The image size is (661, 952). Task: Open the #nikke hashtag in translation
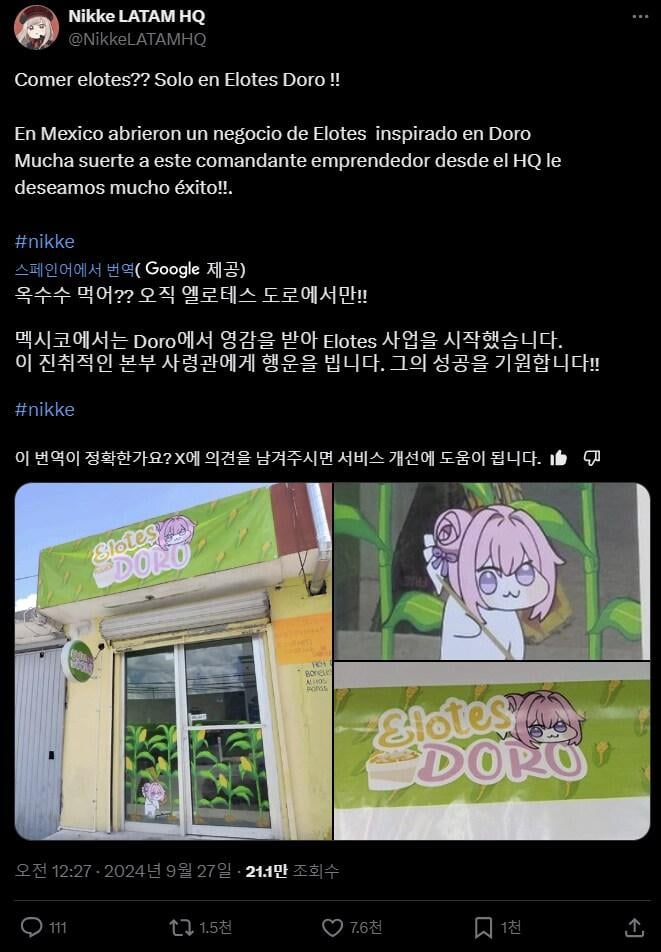coord(45,409)
